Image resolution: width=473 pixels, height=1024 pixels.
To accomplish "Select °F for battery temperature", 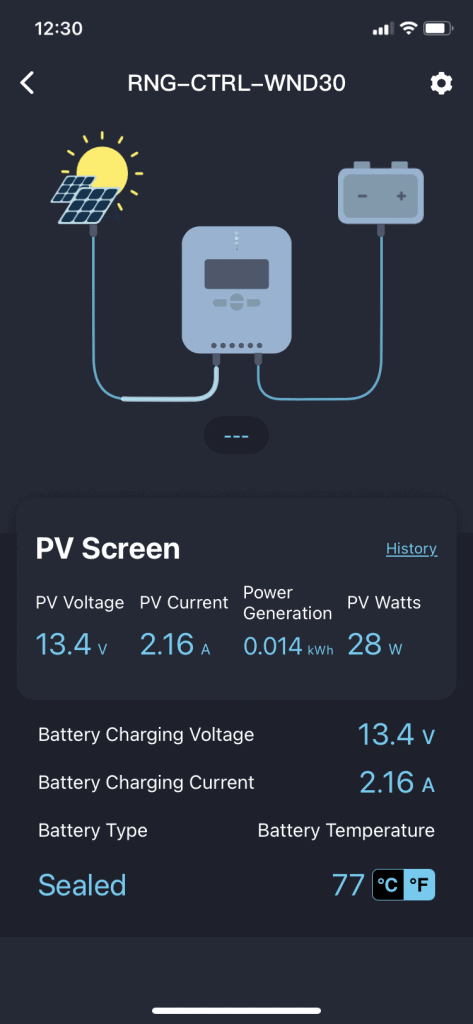I will pos(419,885).
